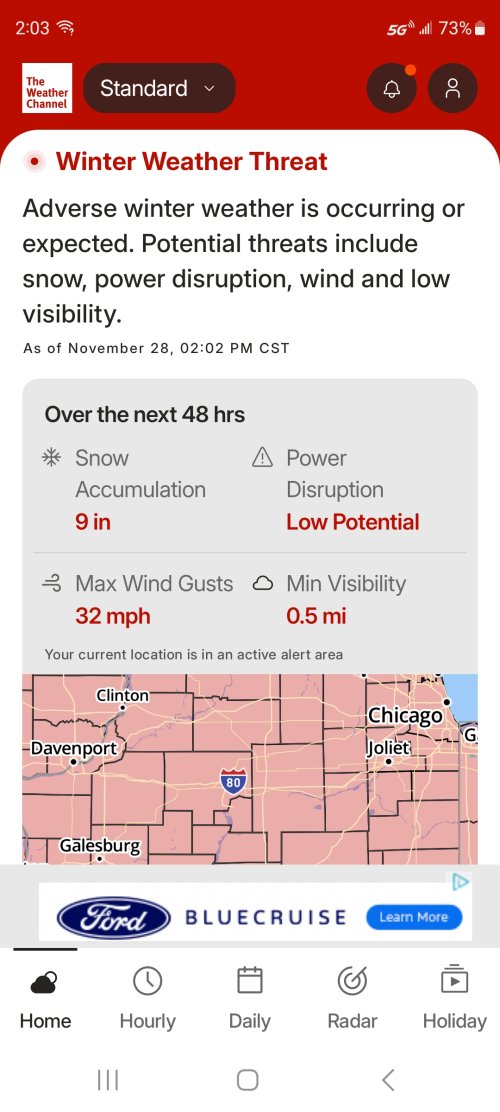The image size is (500, 1112).
Task: Expand the Standard view dropdown
Action: coord(159,88)
